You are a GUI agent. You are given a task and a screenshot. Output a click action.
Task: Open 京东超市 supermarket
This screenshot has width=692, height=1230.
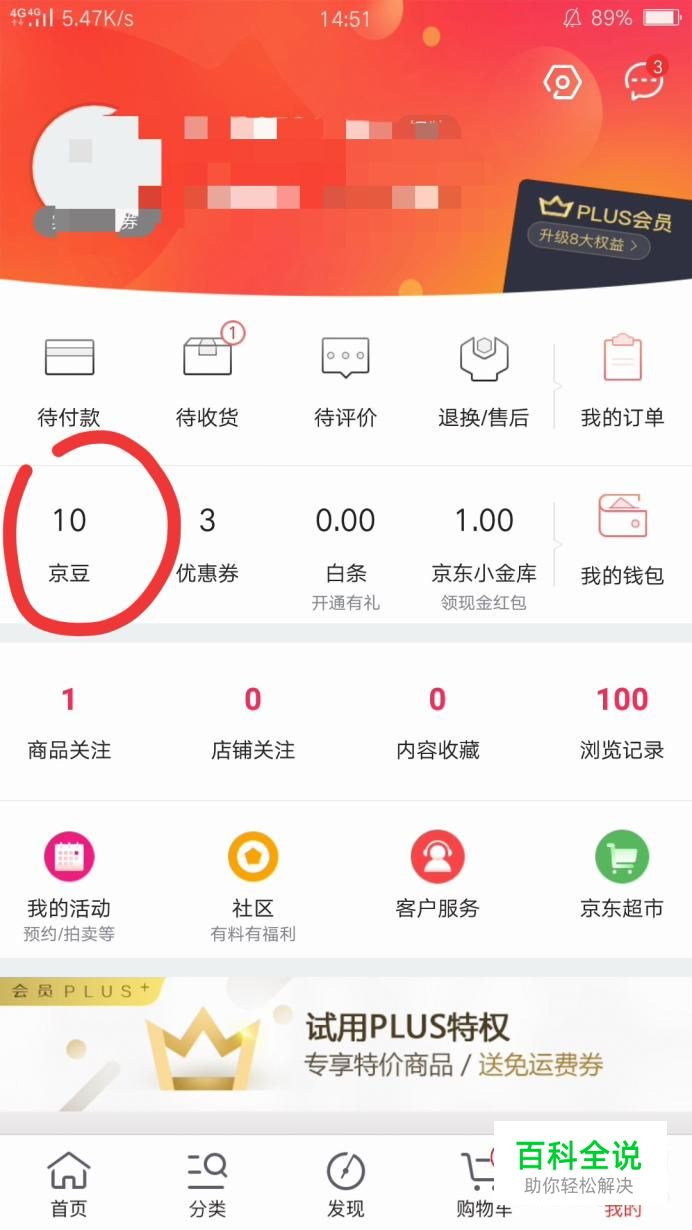622,880
